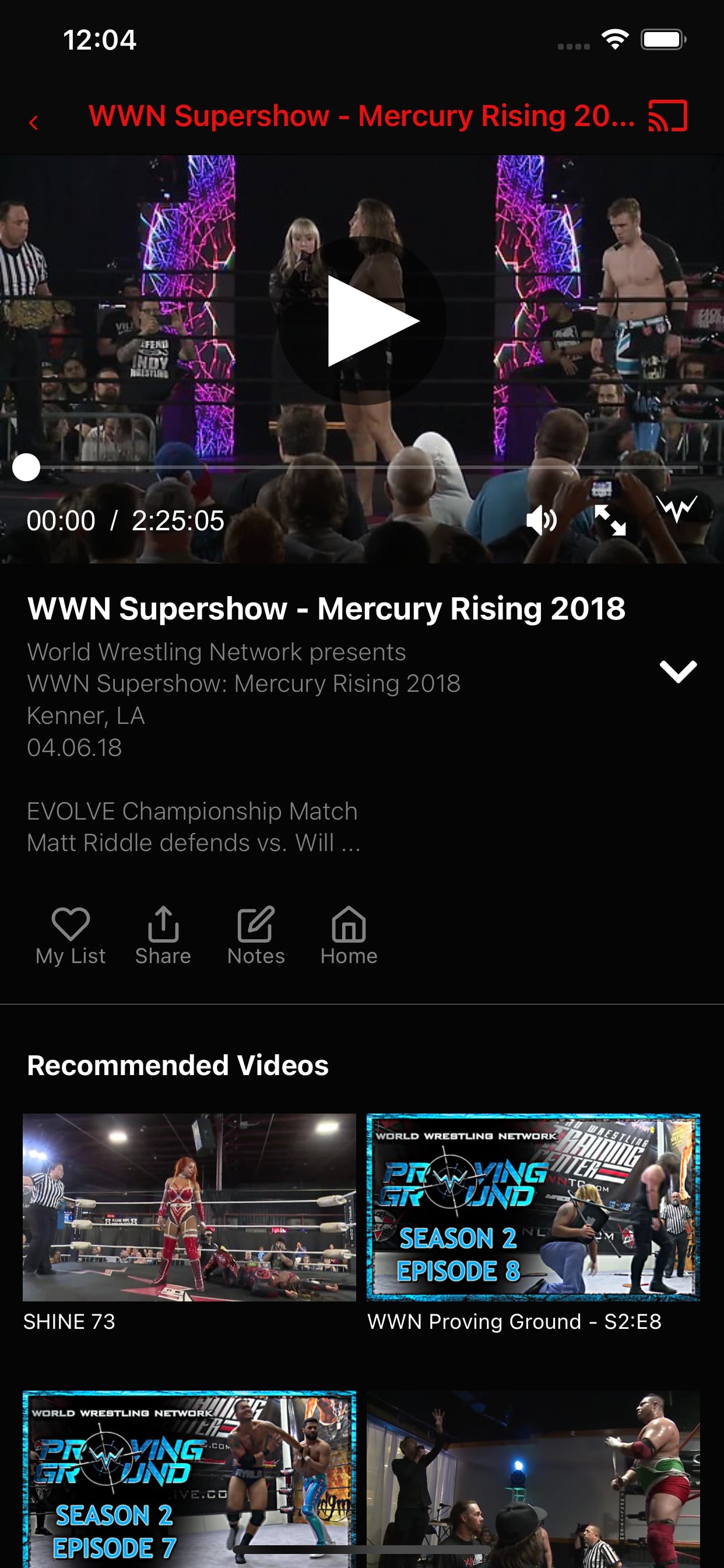Play the Mercury Rising 2018 video
This screenshot has width=724, height=1568.
362,321
